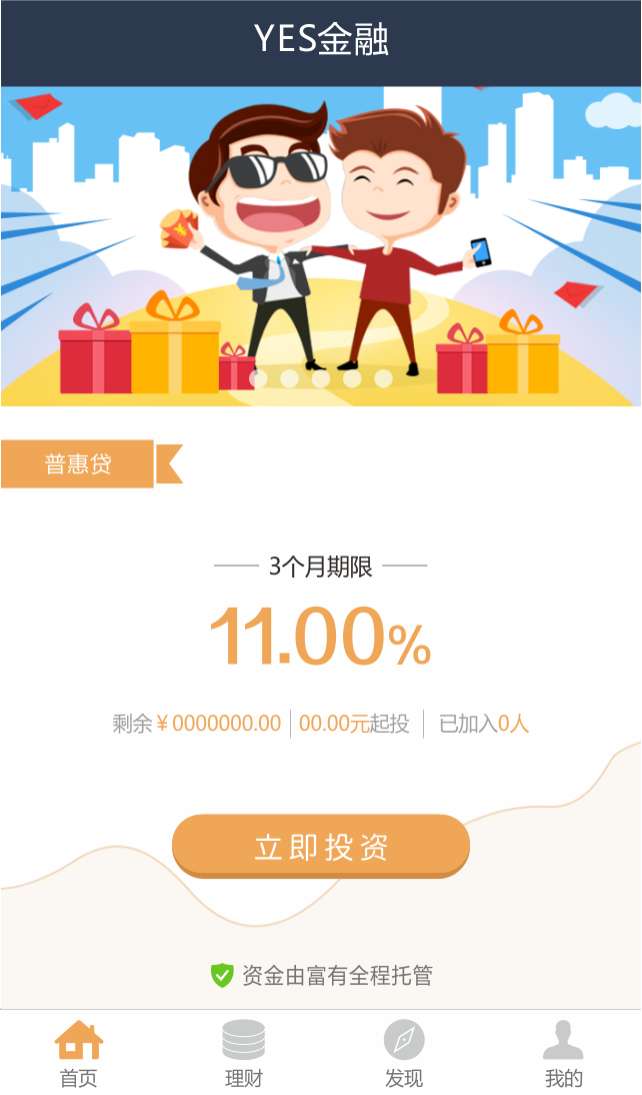Go to the 发现 discover tab

[404, 1053]
